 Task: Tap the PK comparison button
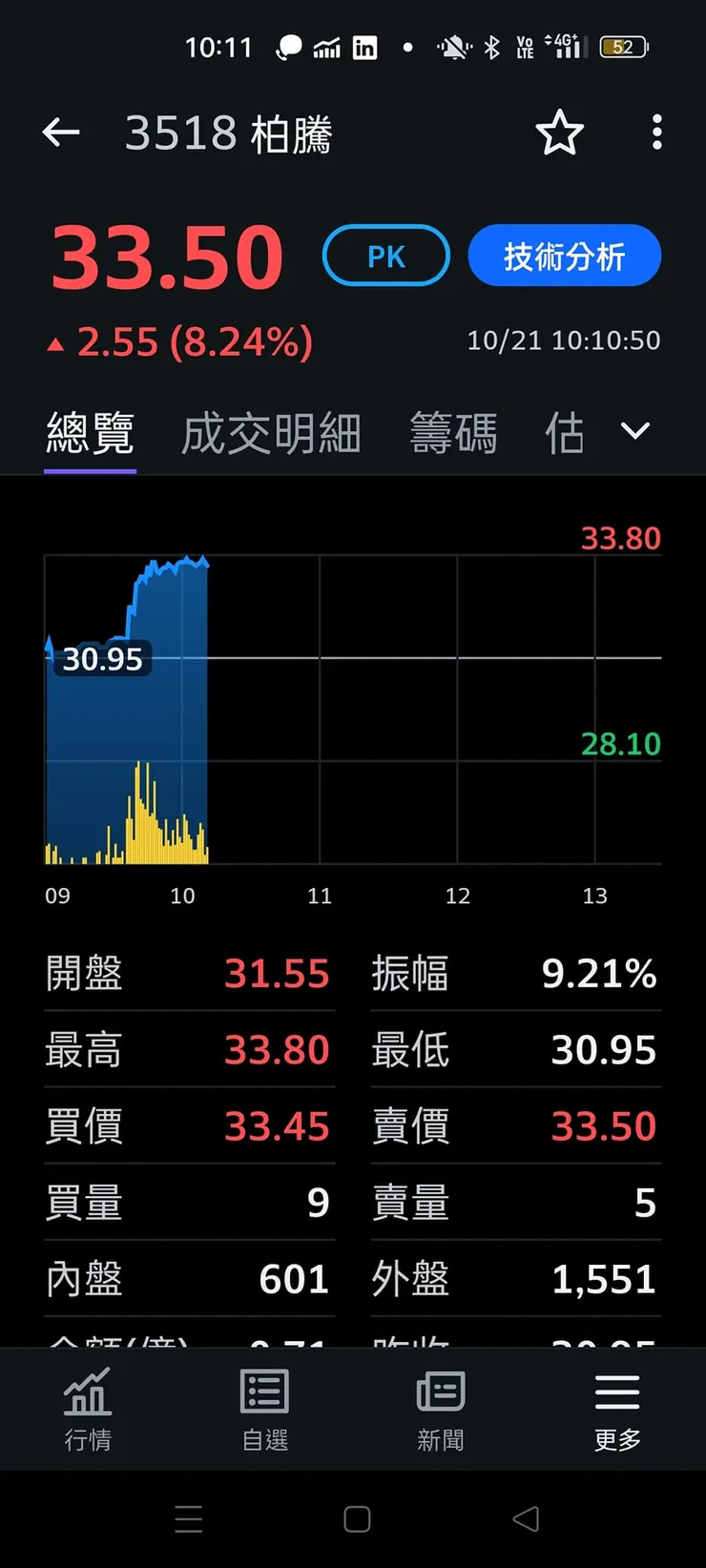pyautogui.click(x=385, y=255)
